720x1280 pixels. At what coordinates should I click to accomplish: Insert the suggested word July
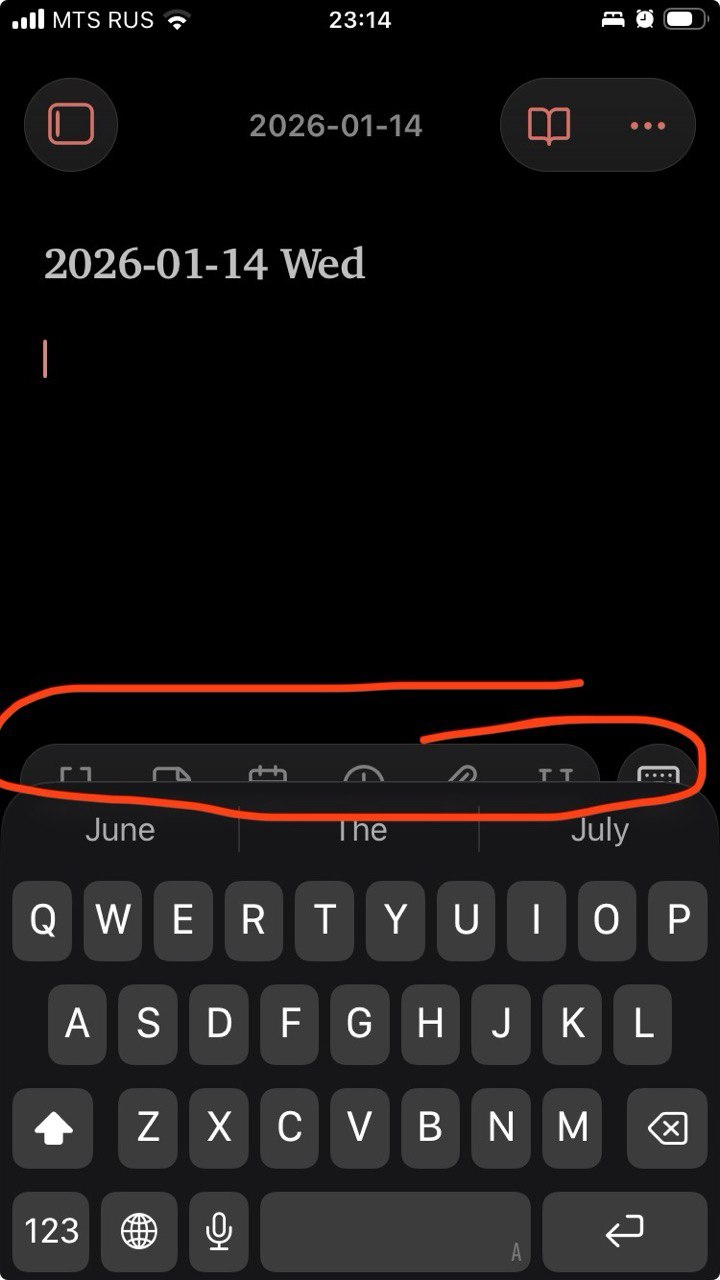(x=599, y=830)
